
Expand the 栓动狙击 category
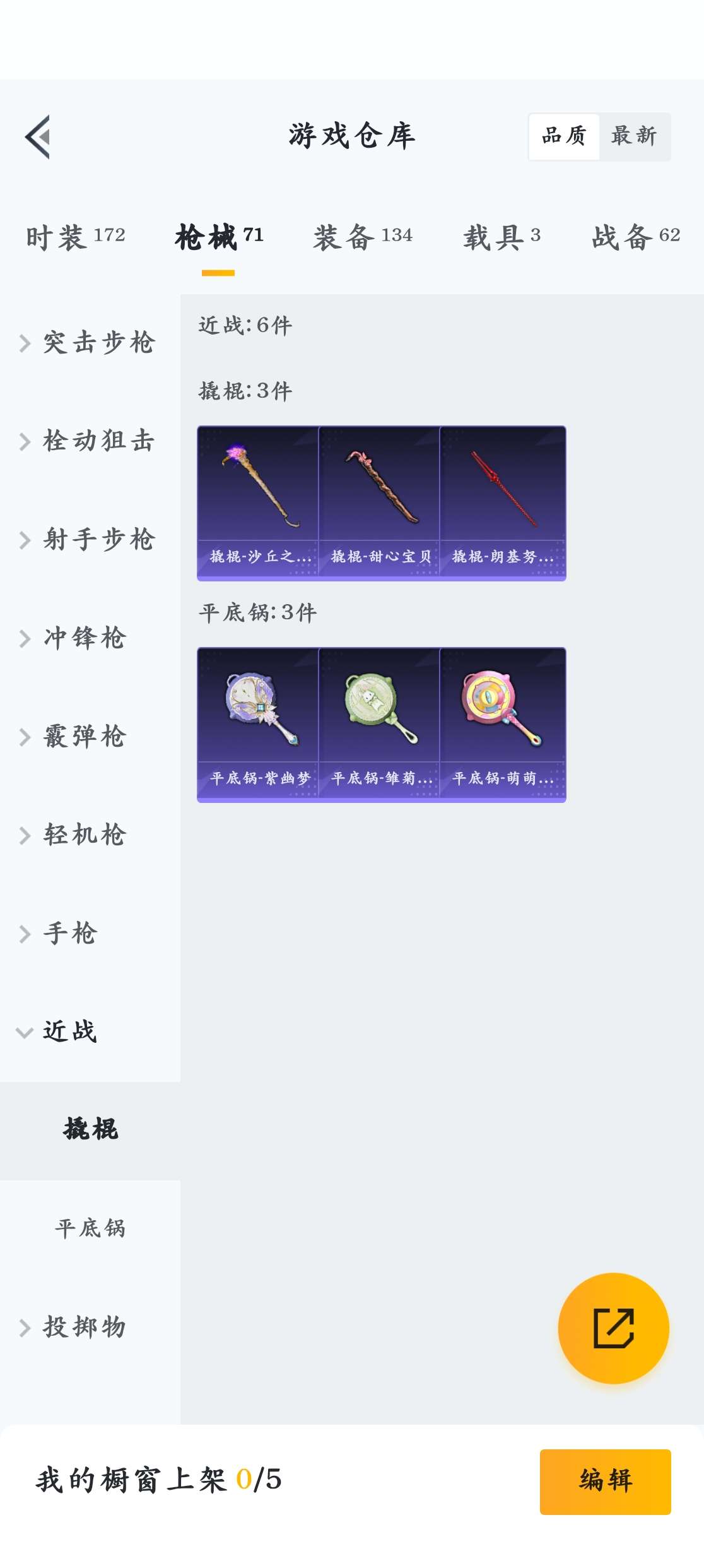point(90,441)
